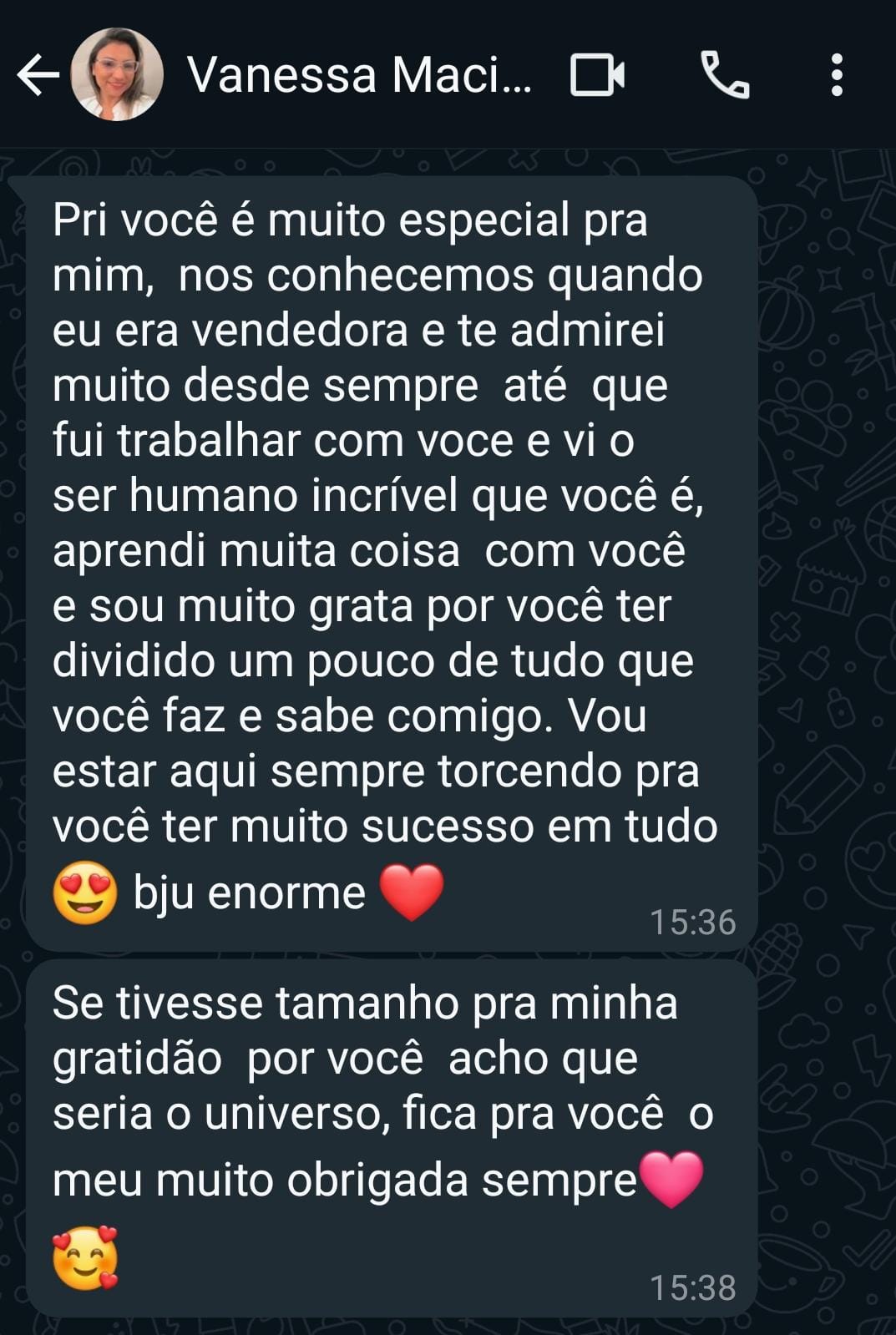896x1335 pixels.
Task: Open contact info for Vanessa Maci…
Action: pos(359,75)
